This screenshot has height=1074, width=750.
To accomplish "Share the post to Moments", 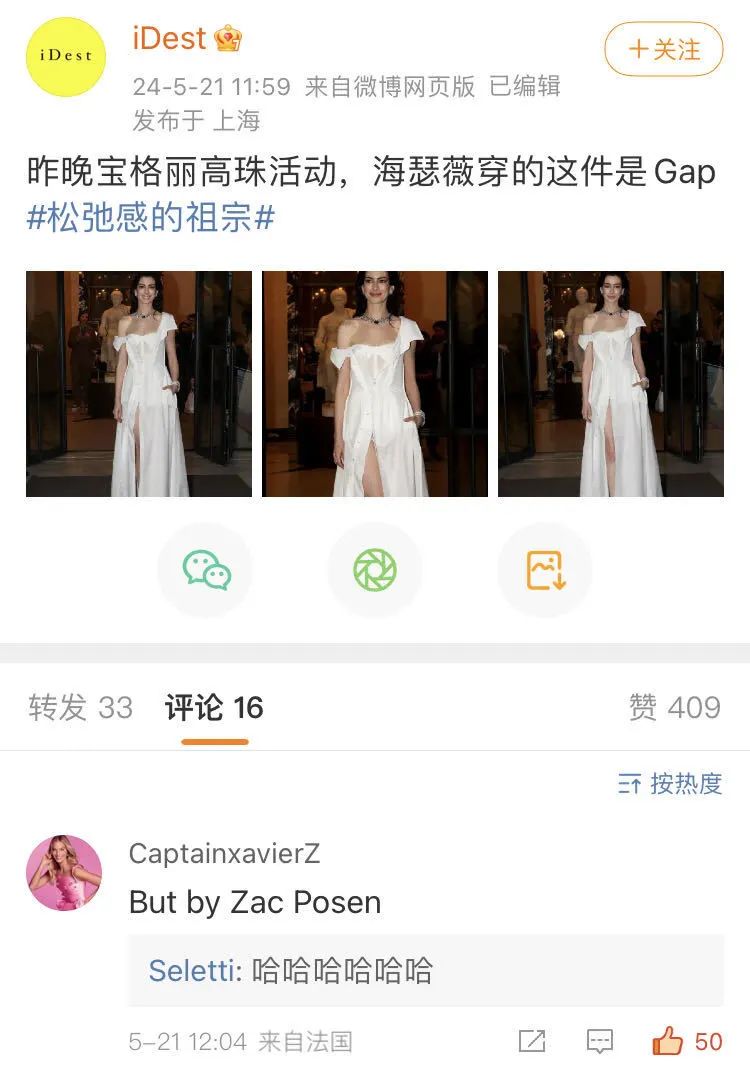I will click(x=375, y=570).
